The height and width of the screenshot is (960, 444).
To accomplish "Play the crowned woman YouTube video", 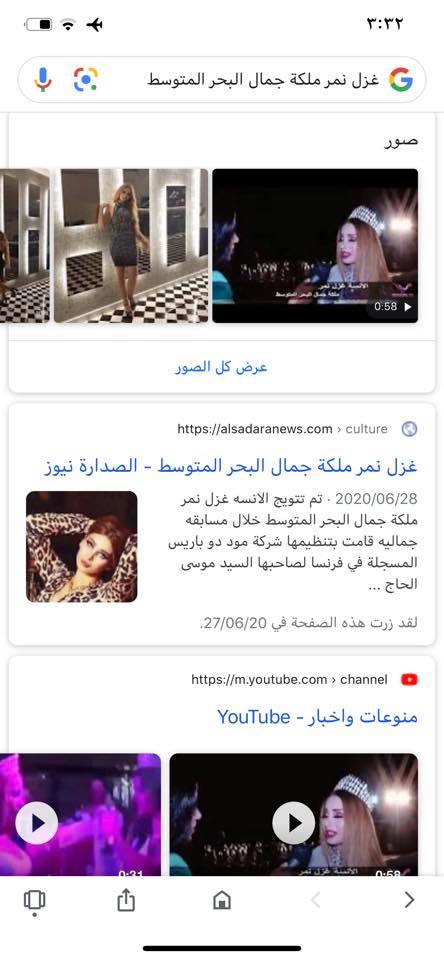I will click(294, 822).
